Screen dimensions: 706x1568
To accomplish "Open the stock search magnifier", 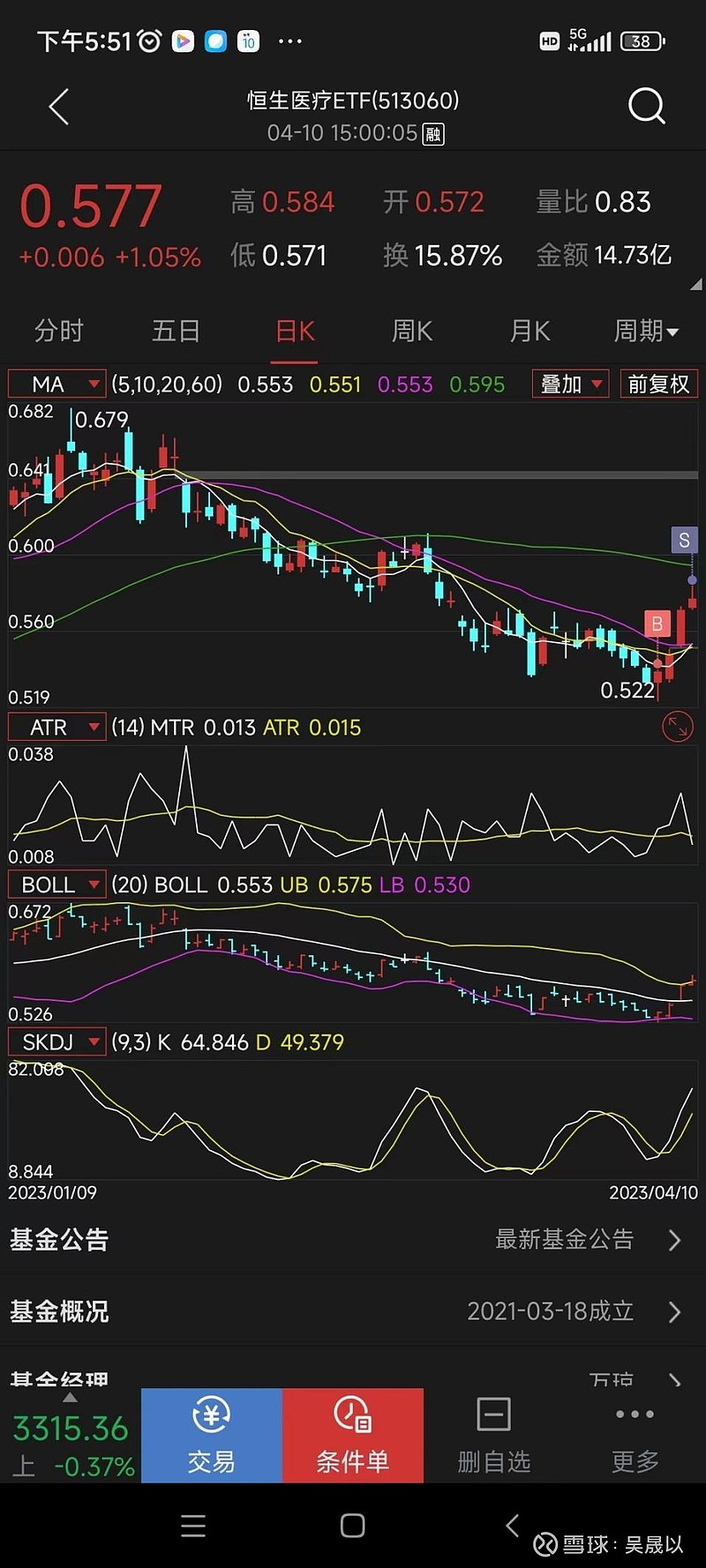I will coord(647,106).
